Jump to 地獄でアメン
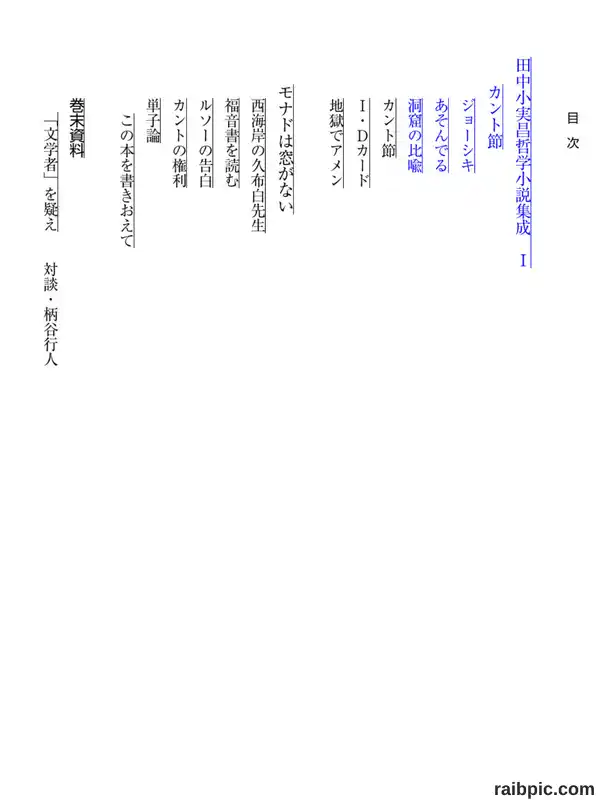 click(337, 142)
